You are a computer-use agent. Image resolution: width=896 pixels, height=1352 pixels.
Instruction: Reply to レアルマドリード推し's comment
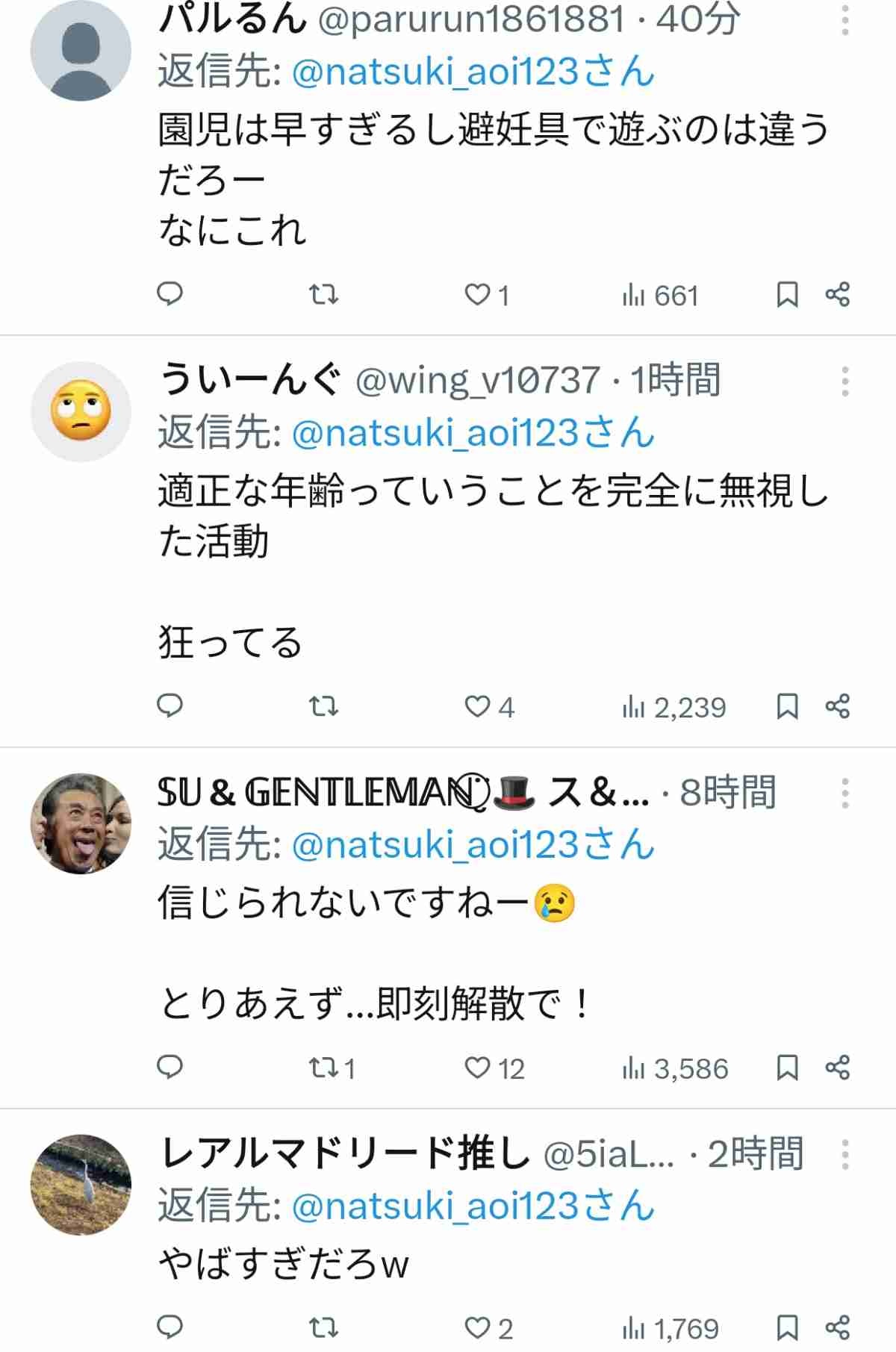coord(170,1328)
